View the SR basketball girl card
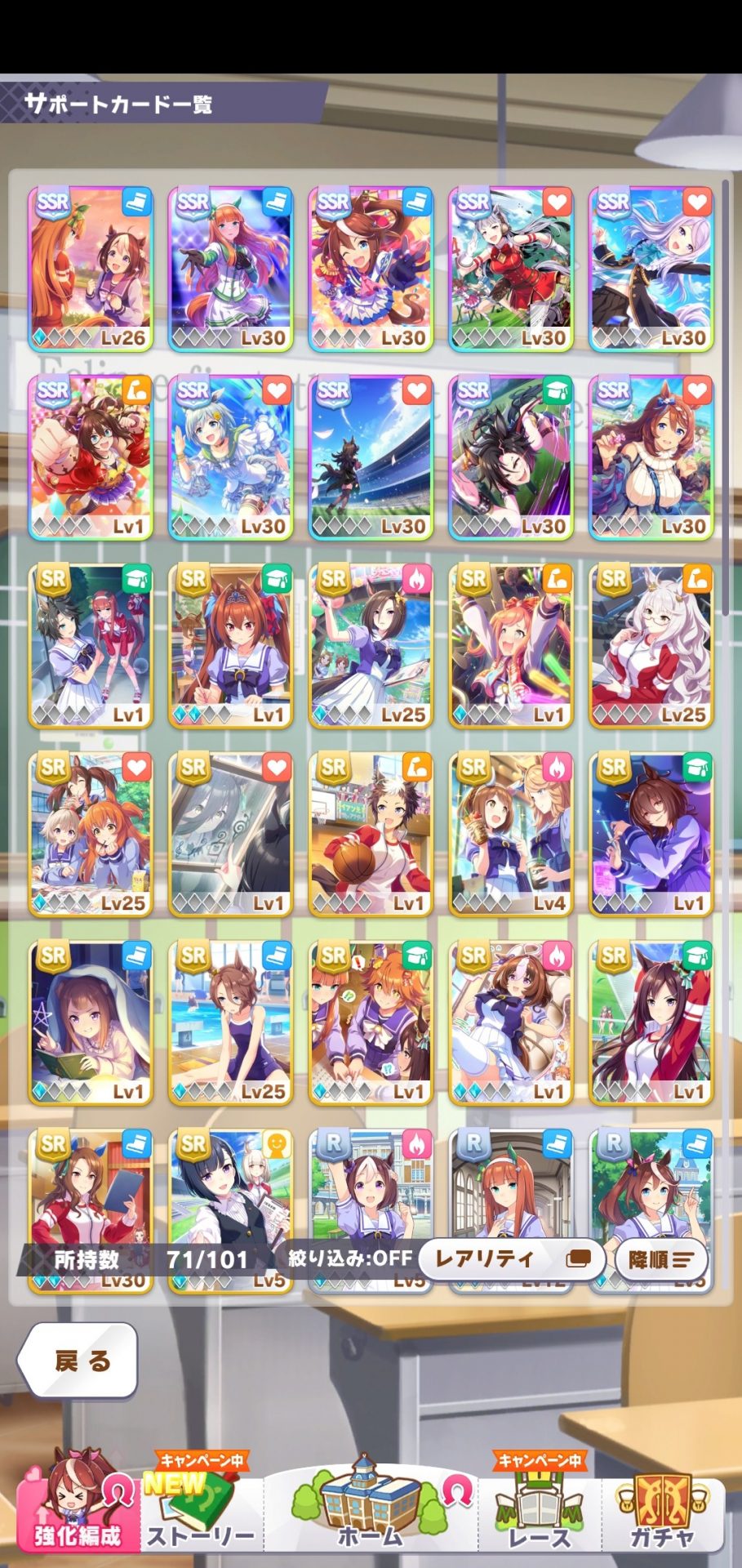Viewport: 742px width, 1568px height. 371,835
